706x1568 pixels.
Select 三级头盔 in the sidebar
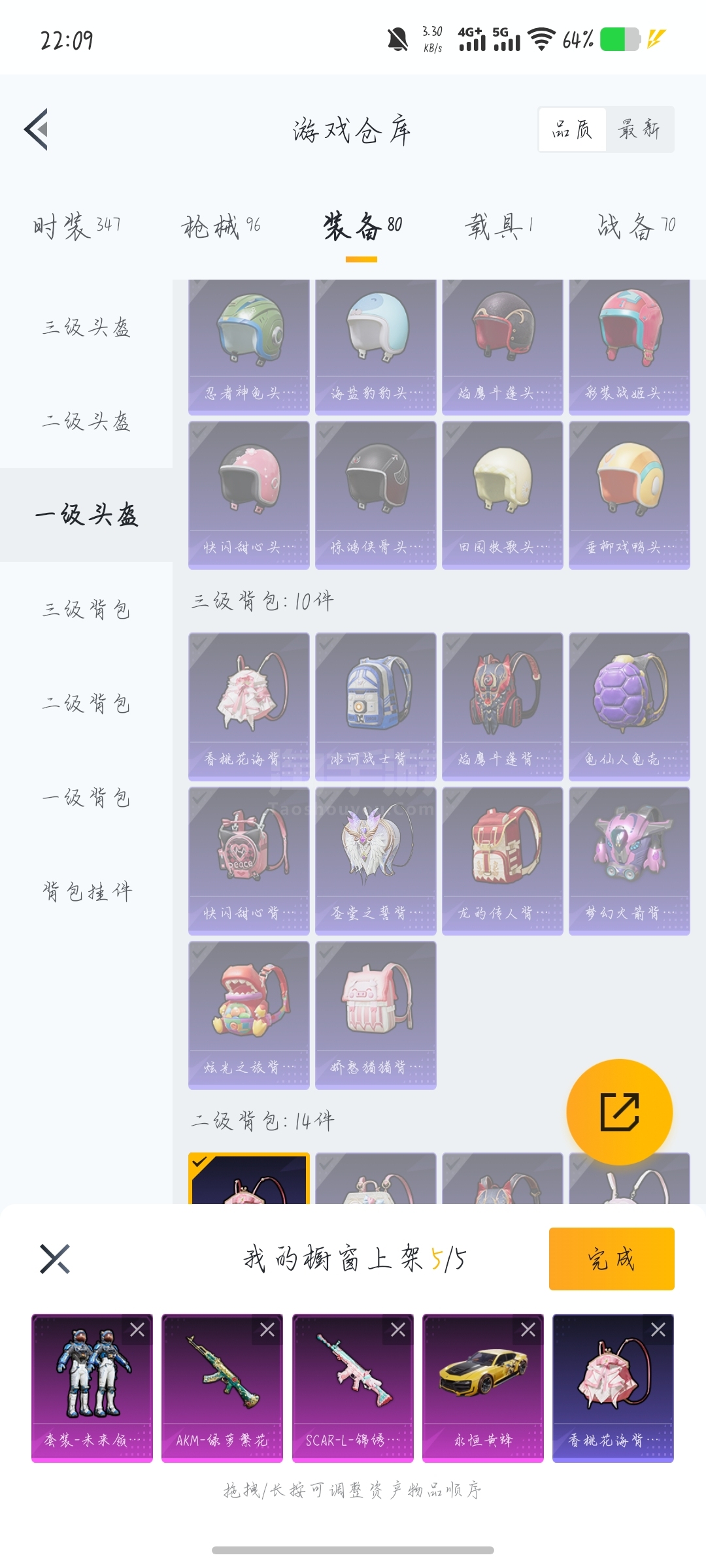(86, 327)
